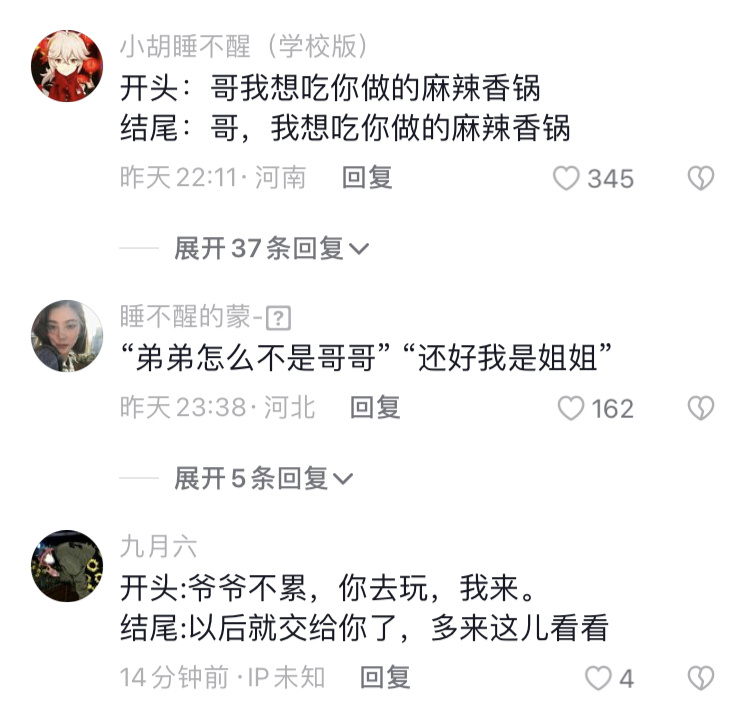Dislike 睡不醒的蒙's comment
Screen dimensions: 748x716
click(x=701, y=408)
